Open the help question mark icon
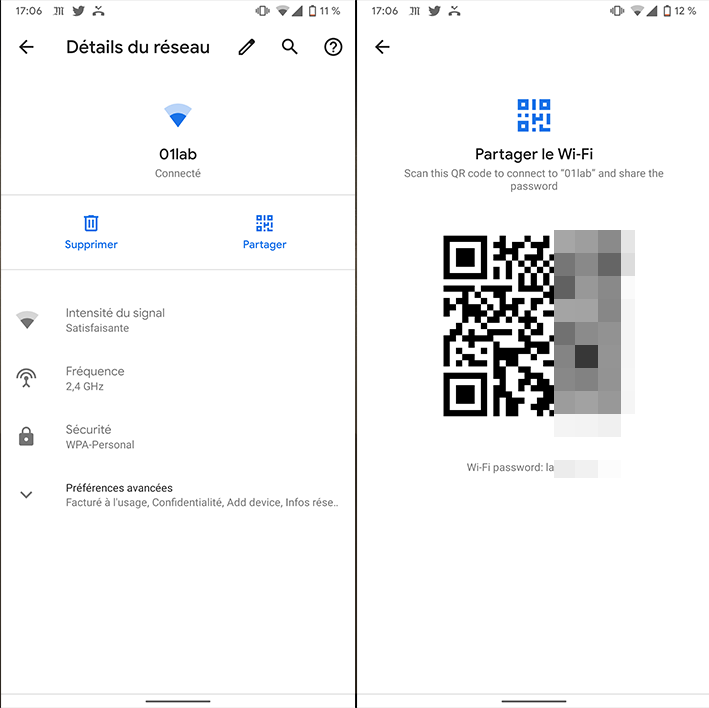The image size is (709, 708). click(x=333, y=47)
